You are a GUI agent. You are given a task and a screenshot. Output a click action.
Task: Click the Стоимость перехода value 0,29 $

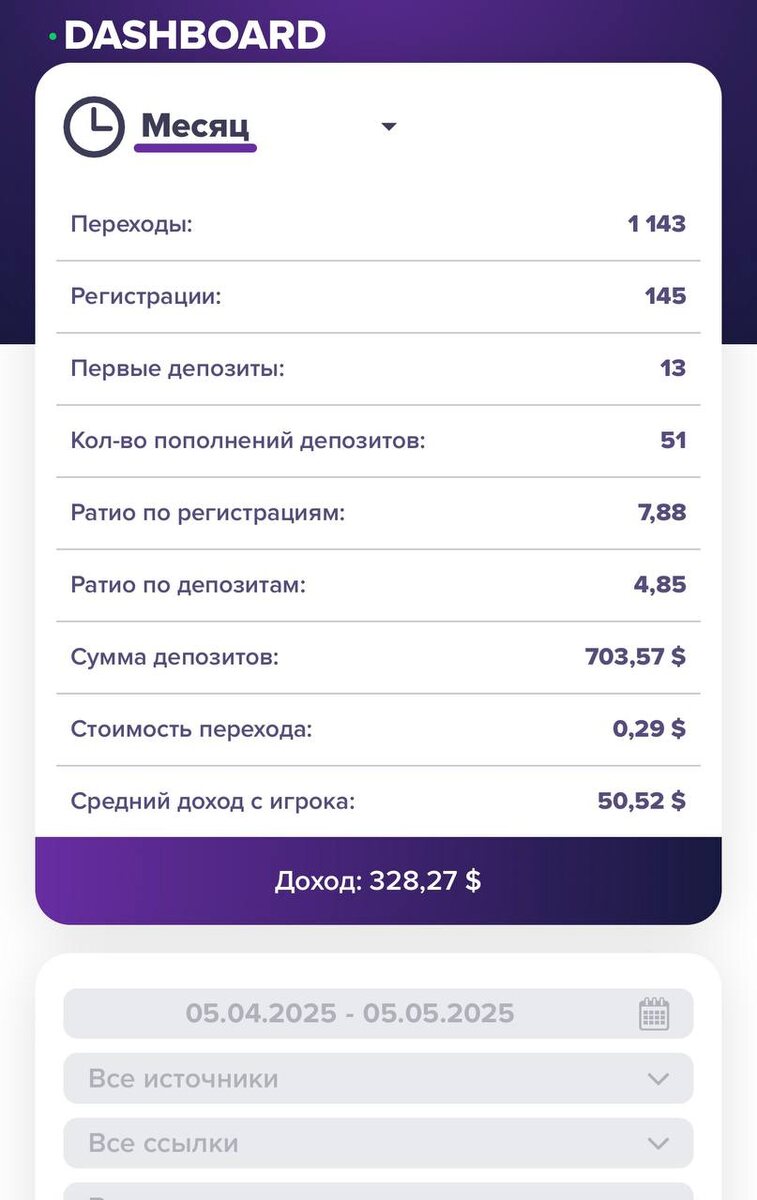(649, 729)
